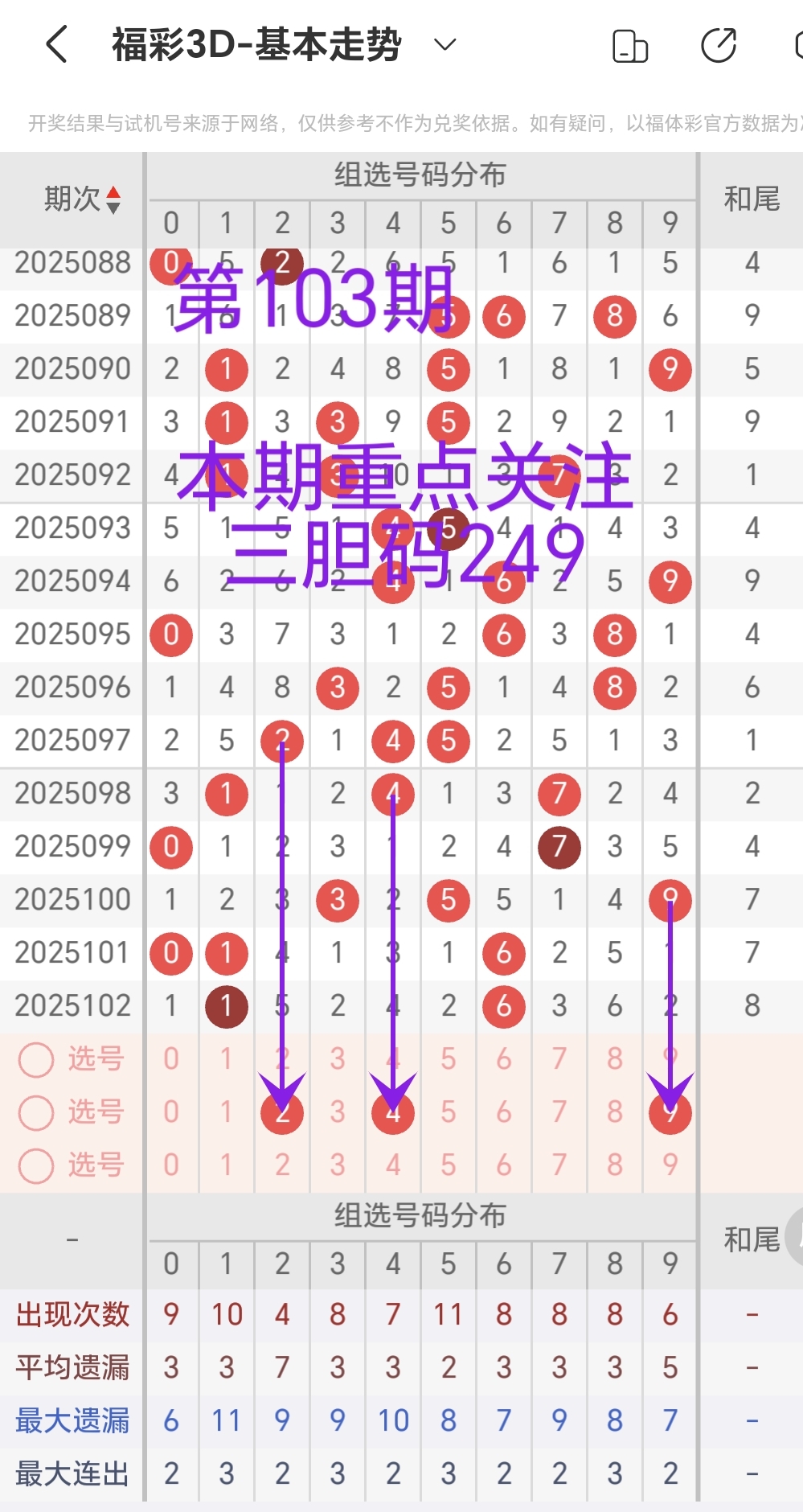Screen dimensions: 803x1512
Task: Sort periods with the red ascending triangle
Action: click(x=115, y=193)
